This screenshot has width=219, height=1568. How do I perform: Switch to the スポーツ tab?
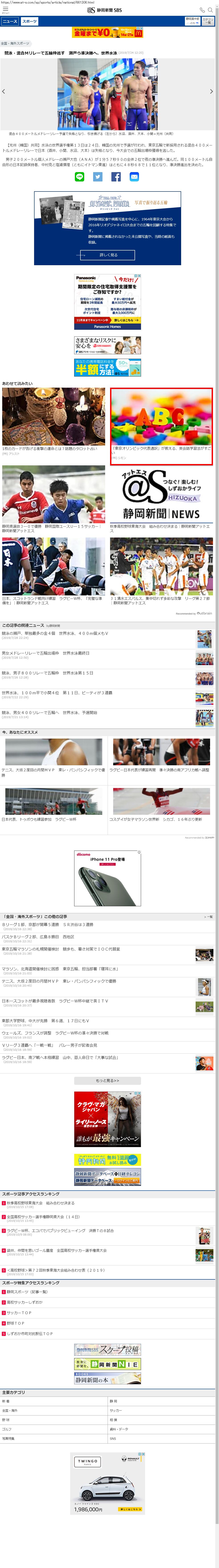pos(29,21)
